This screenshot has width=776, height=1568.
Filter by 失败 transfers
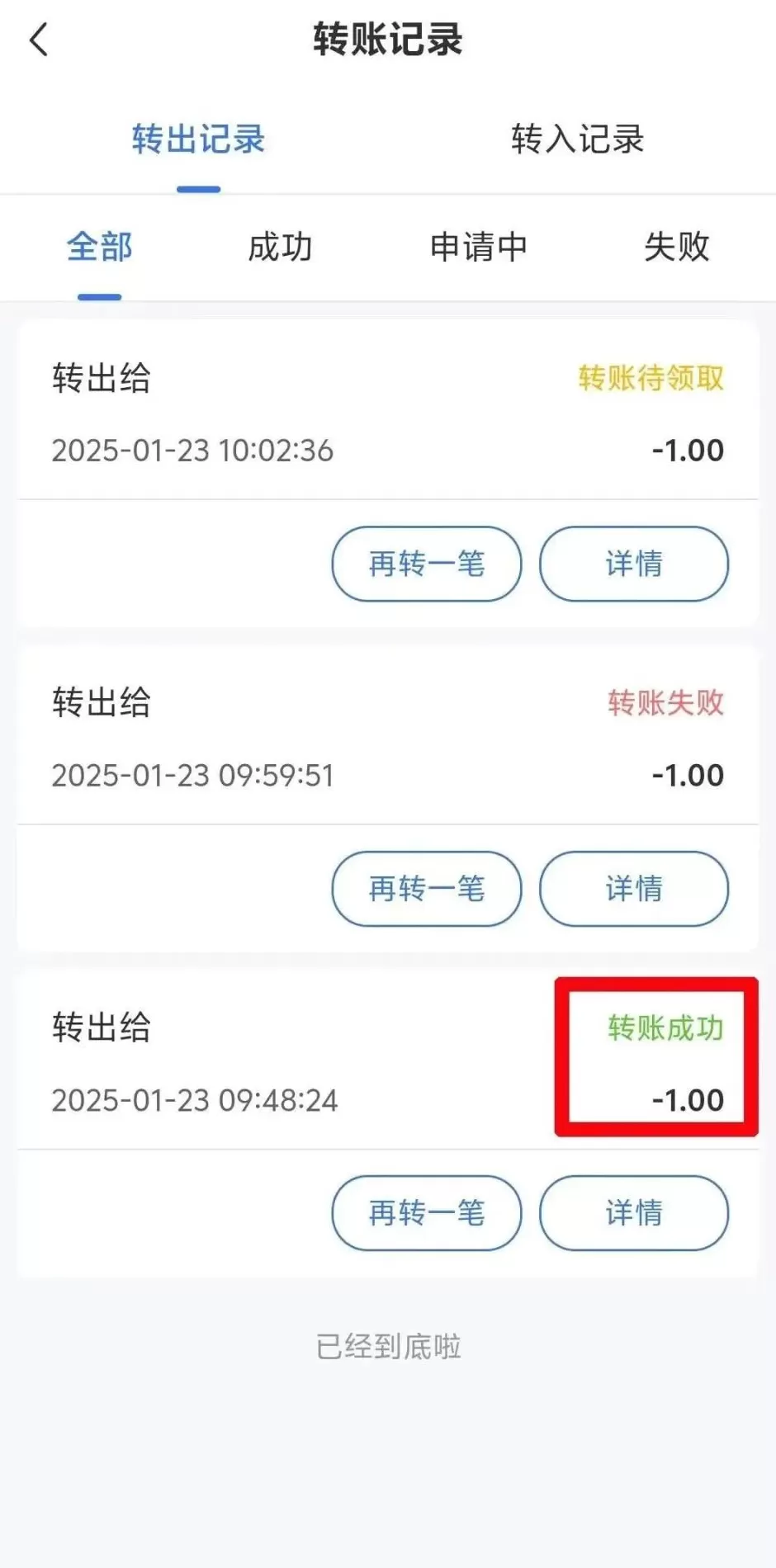pos(675,248)
